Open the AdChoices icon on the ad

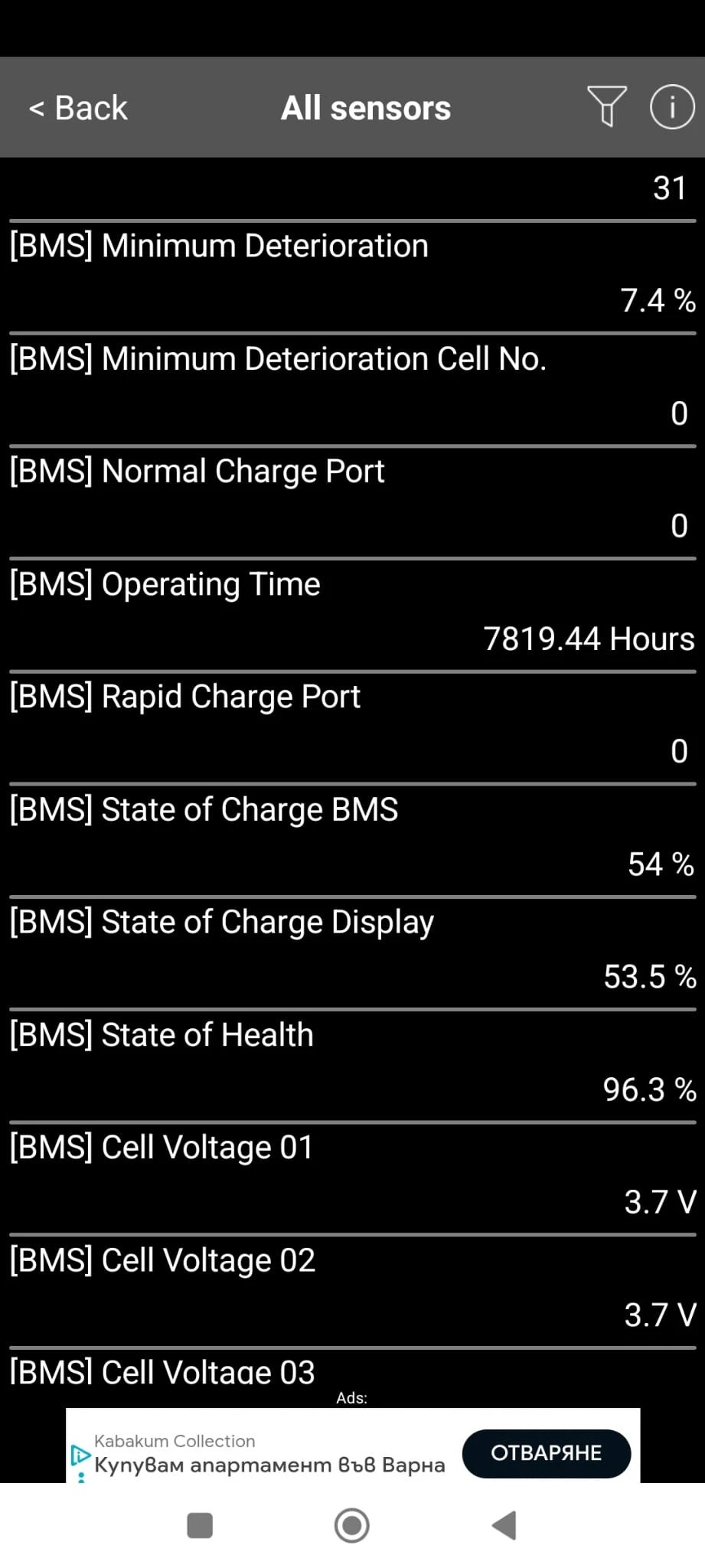(80, 1454)
